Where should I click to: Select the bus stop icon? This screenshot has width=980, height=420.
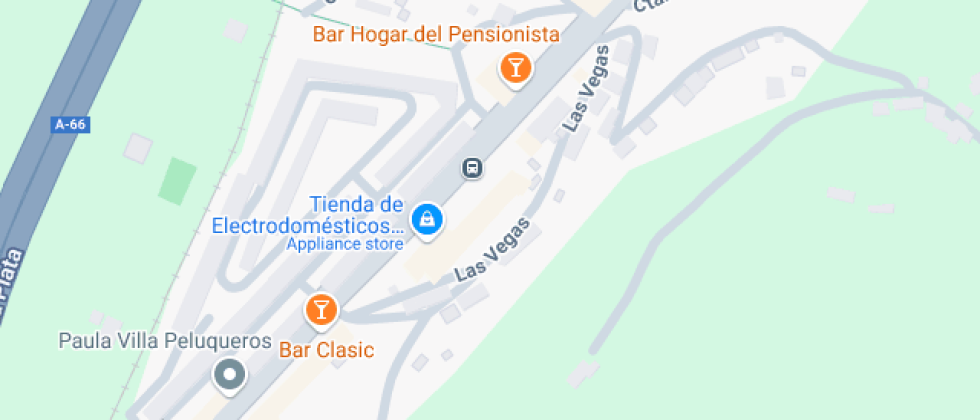click(x=473, y=168)
